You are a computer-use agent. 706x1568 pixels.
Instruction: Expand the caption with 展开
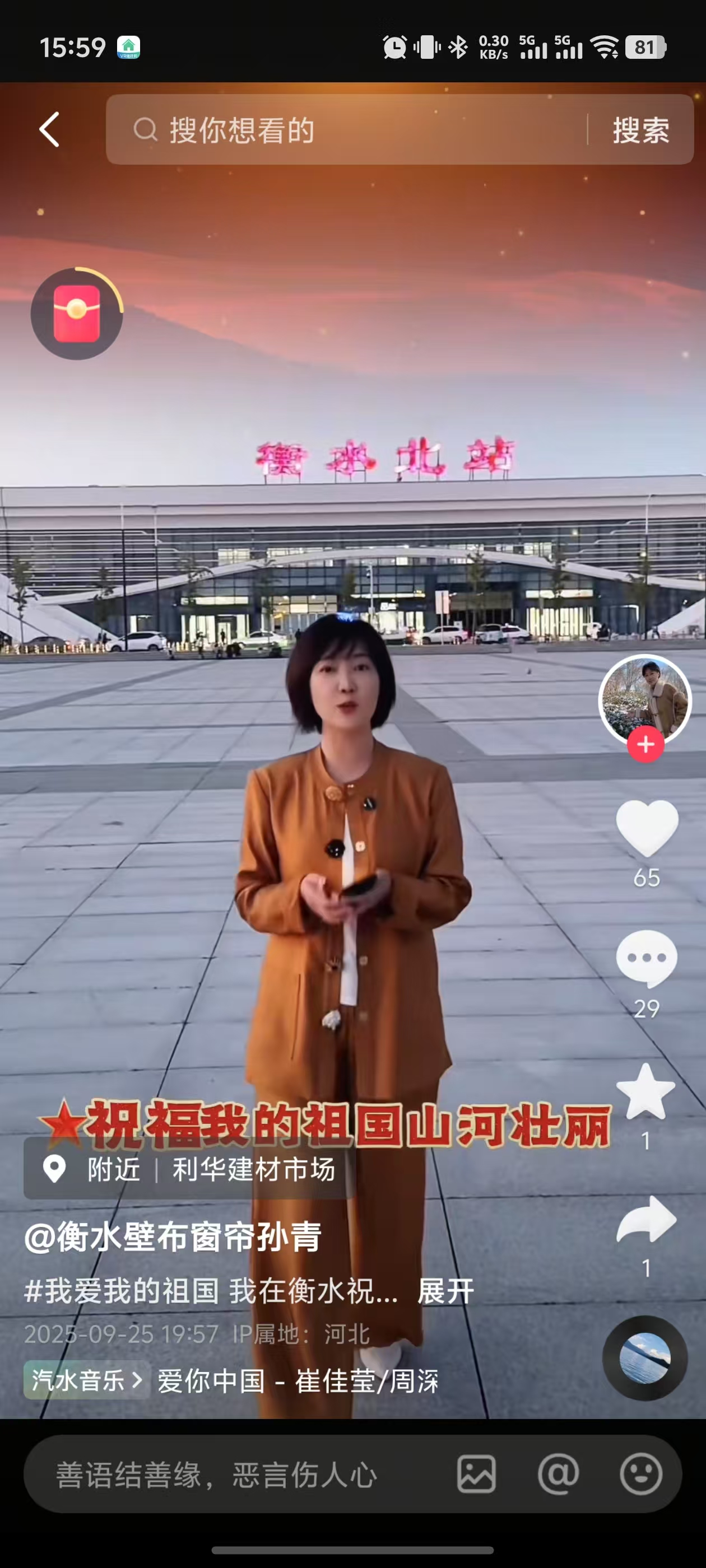tap(446, 1290)
